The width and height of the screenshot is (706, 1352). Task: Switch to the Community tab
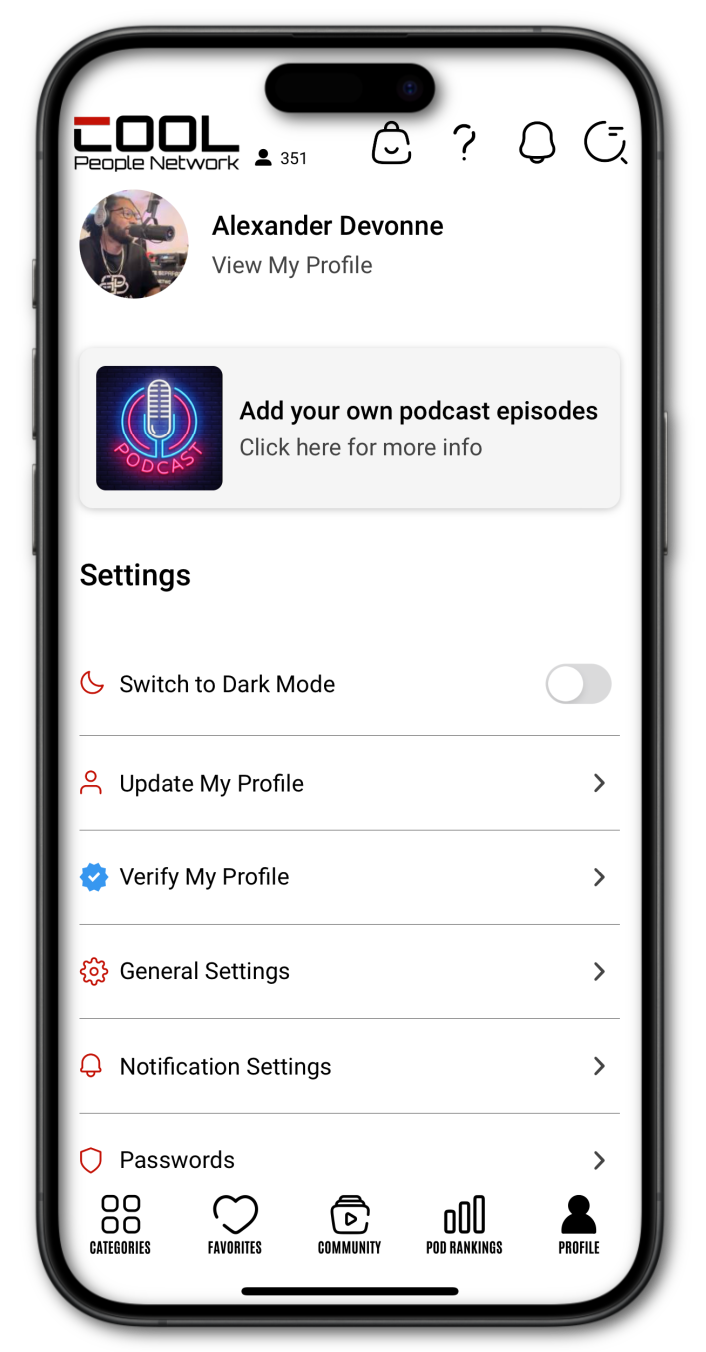(349, 1225)
